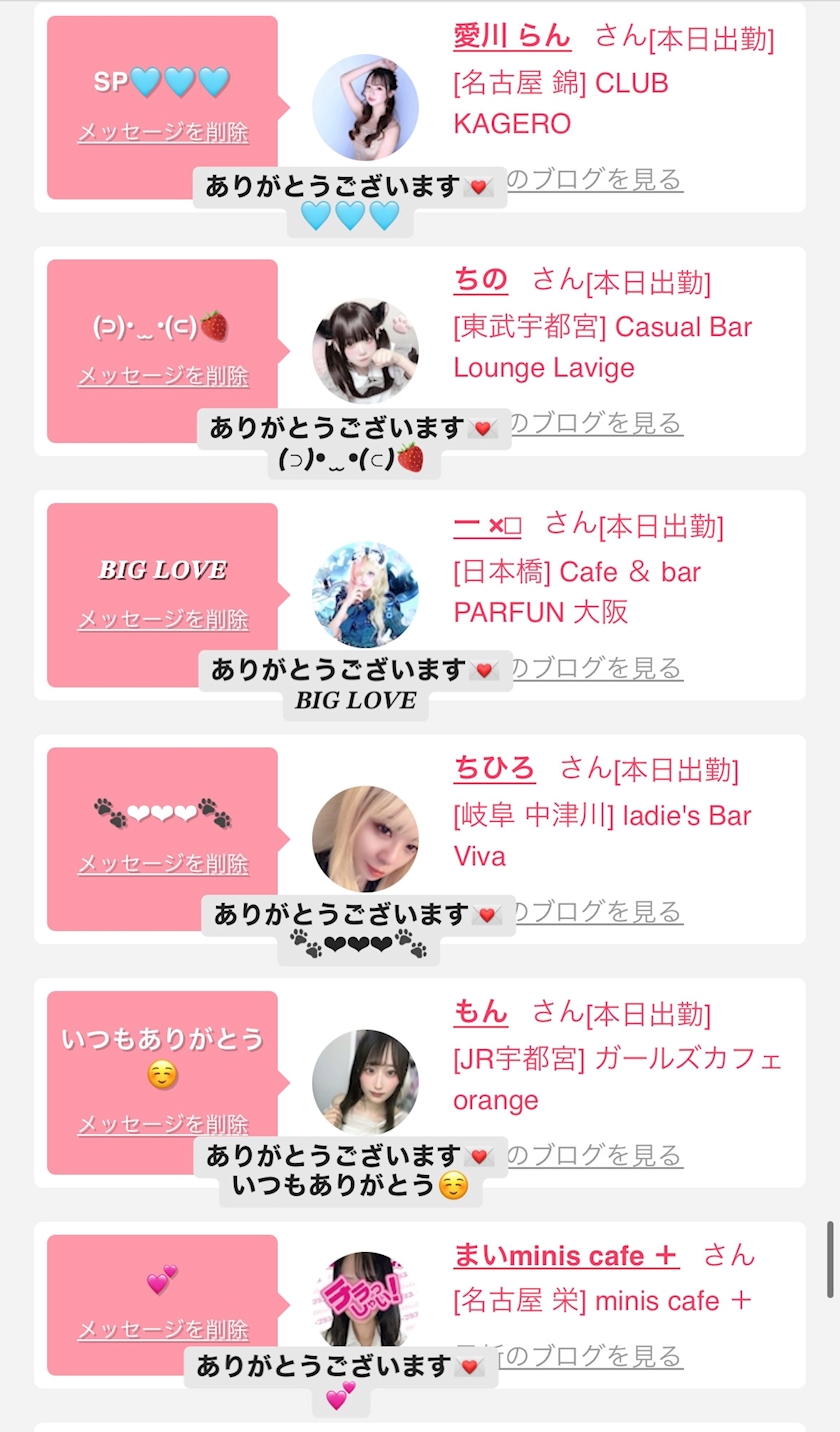View ちひろ's blog
Image resolution: width=840 pixels, height=1432 pixels.
coord(599,912)
